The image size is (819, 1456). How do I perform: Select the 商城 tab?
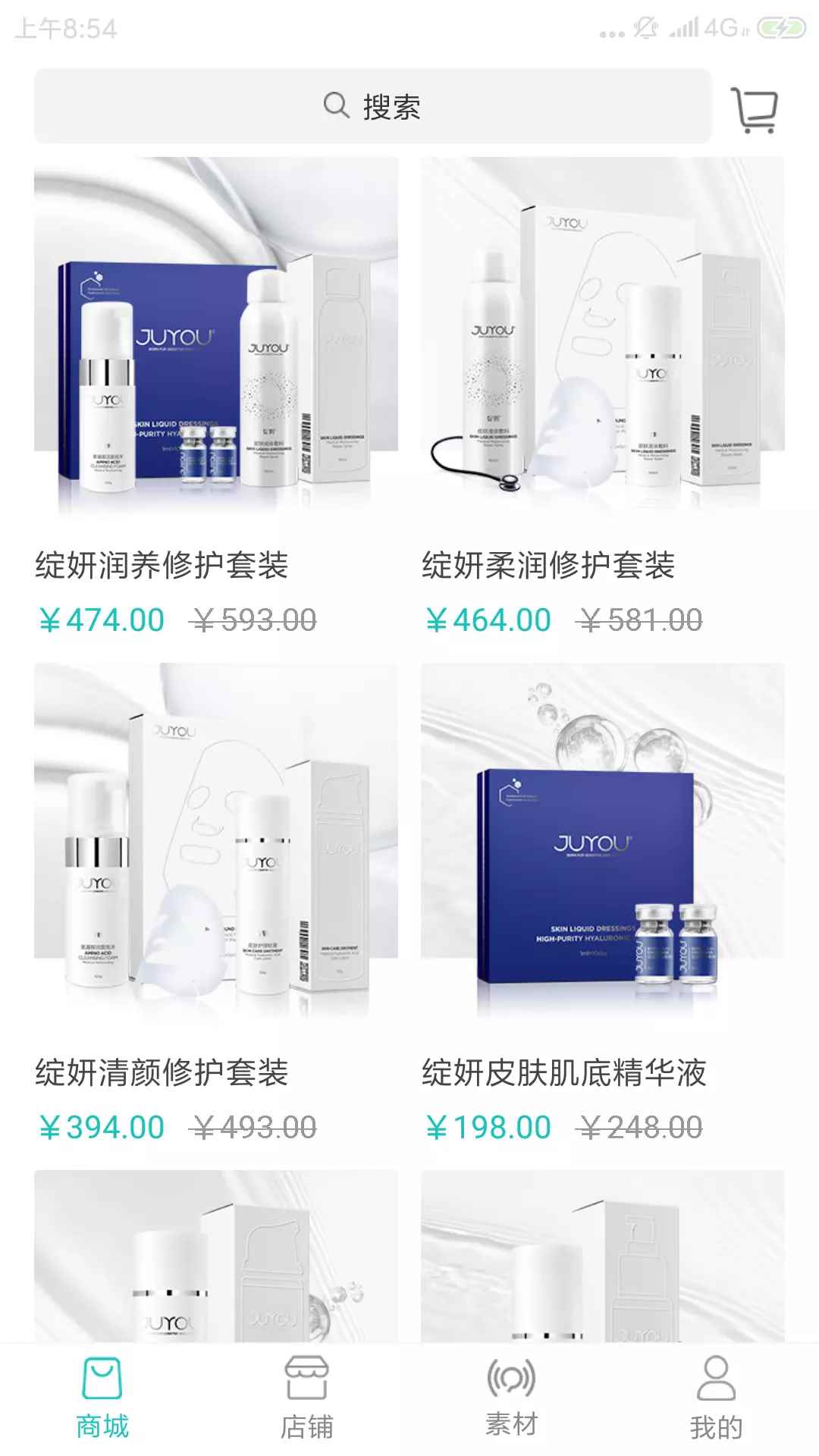[102, 1399]
